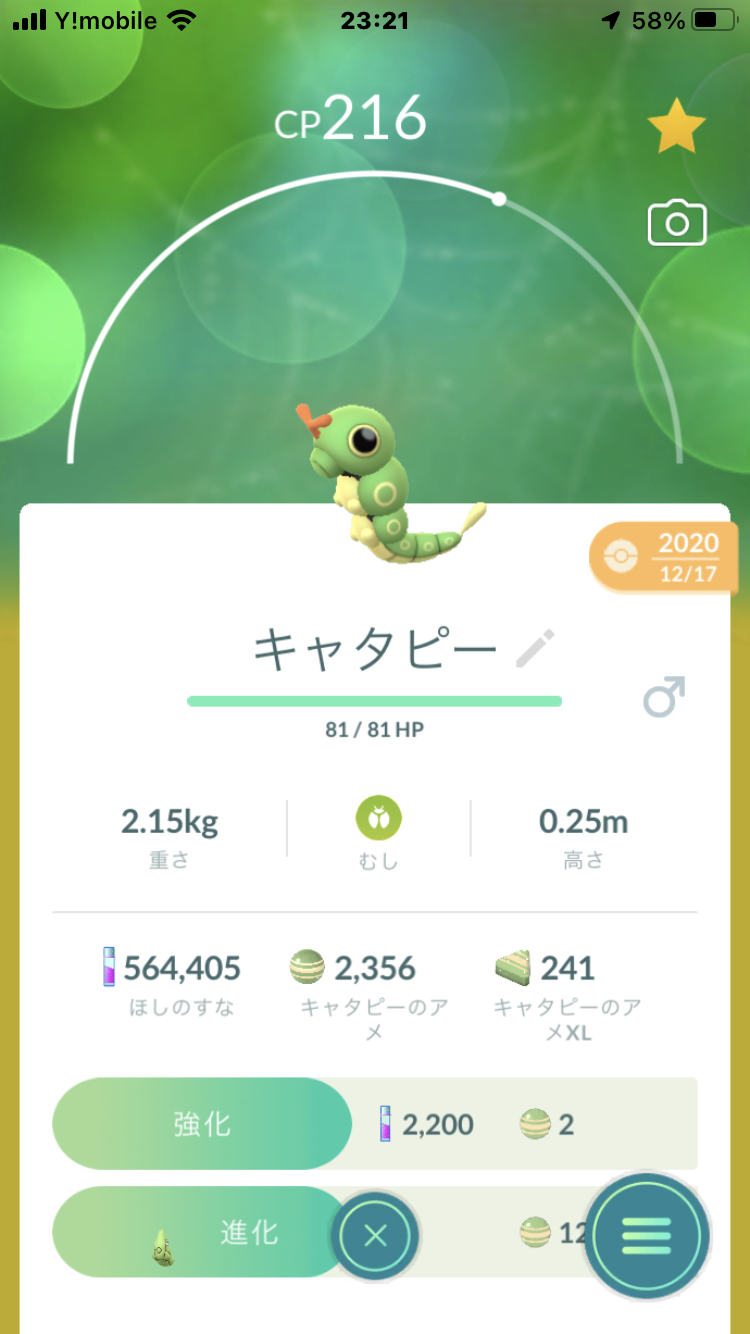Tap the 進化 evolve button
The width and height of the screenshot is (750, 1334).
pyautogui.click(x=200, y=1232)
